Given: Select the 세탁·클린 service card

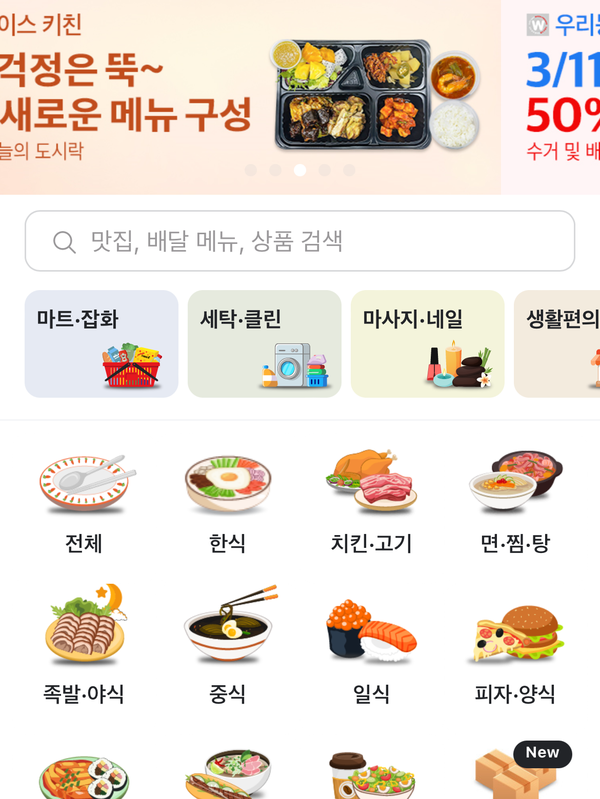Looking at the screenshot, I should point(264,344).
